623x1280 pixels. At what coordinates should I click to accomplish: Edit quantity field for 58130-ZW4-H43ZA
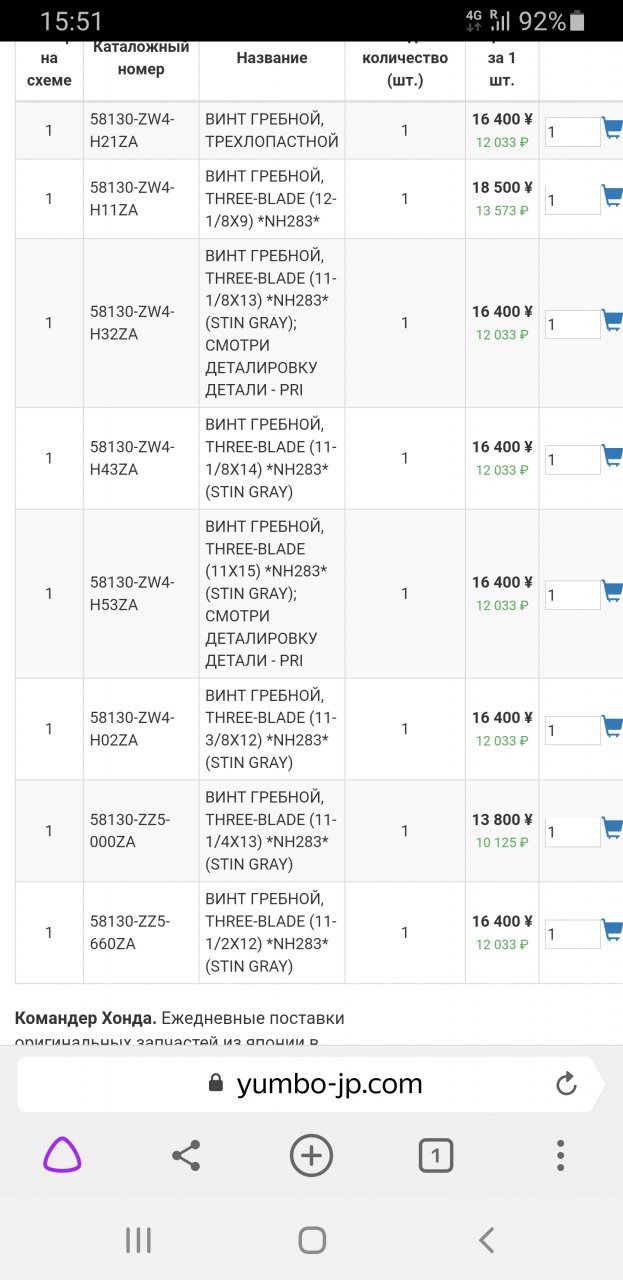572,459
